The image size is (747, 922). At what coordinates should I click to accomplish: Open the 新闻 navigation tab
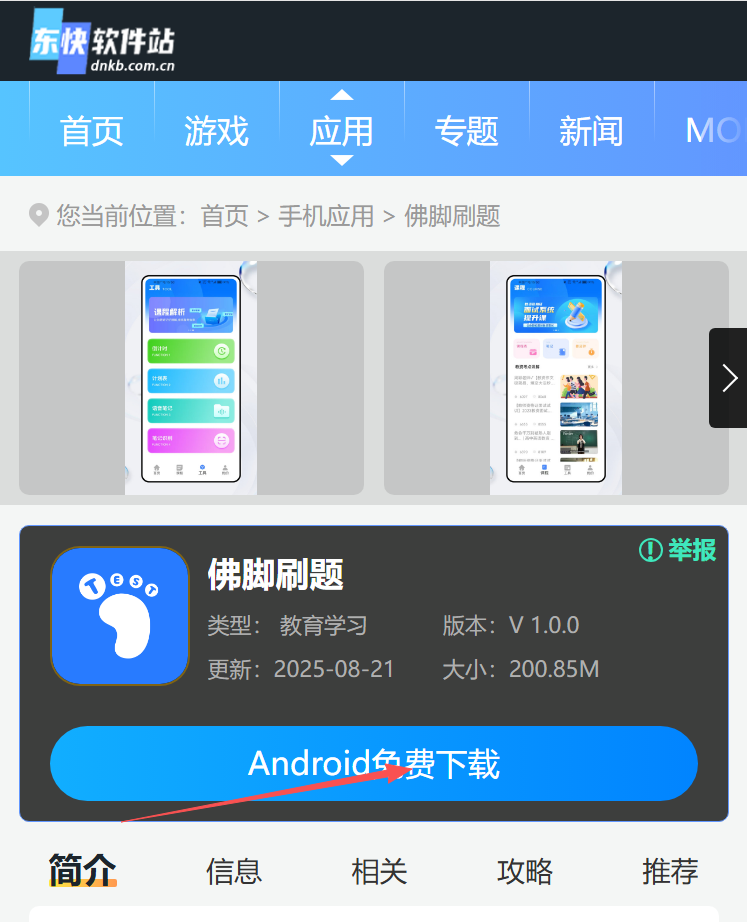tap(591, 131)
